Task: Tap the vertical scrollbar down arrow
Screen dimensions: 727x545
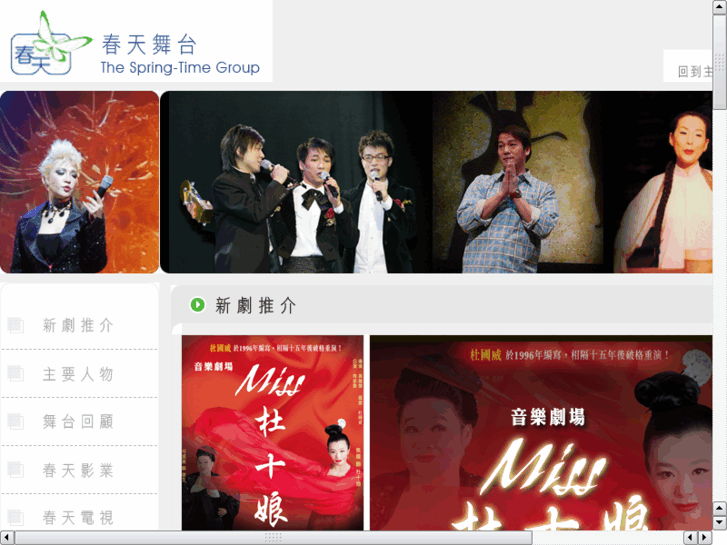Action: [x=719, y=522]
